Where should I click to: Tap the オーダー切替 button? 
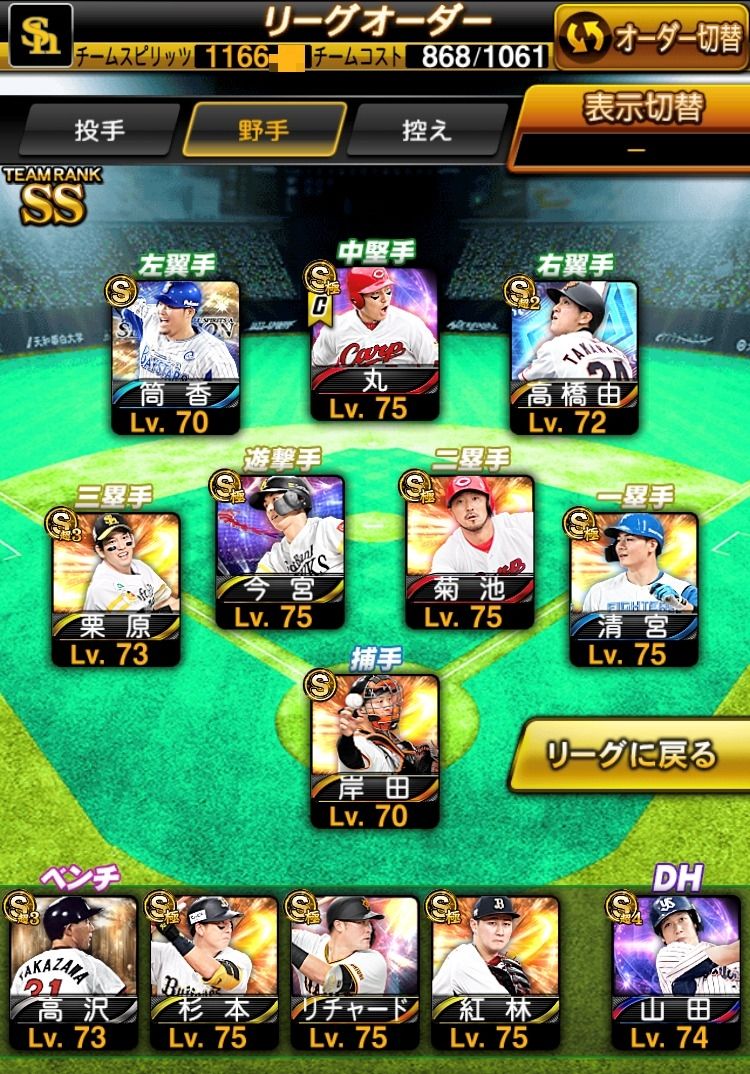tap(650, 38)
